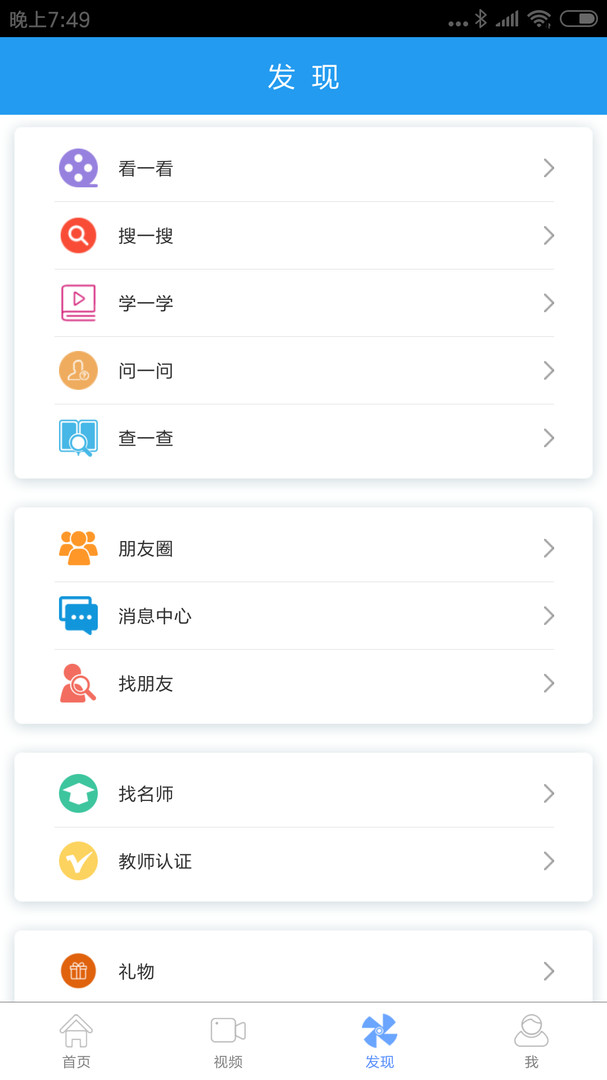Open the 礼物 gifts row

click(x=303, y=971)
